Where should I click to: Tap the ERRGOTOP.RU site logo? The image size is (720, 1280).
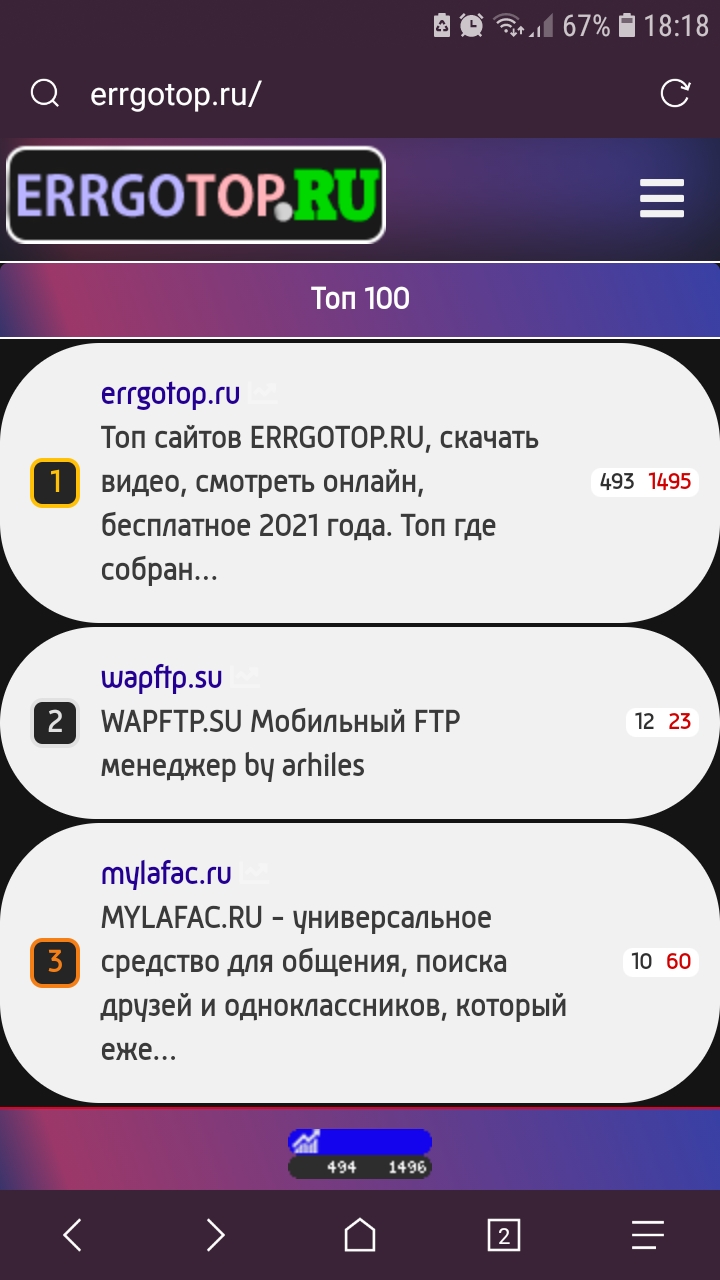[x=196, y=196]
